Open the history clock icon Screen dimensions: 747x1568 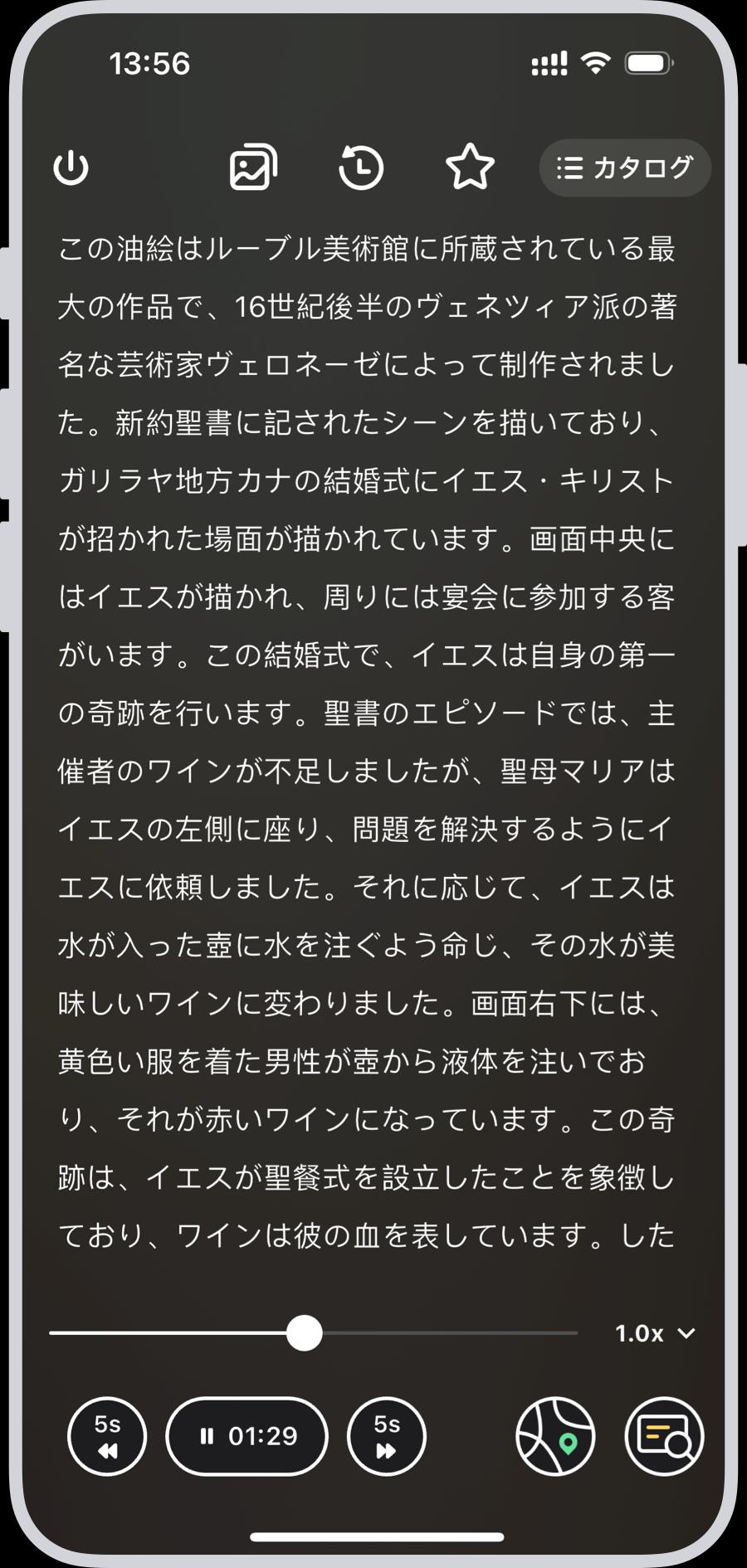361,168
